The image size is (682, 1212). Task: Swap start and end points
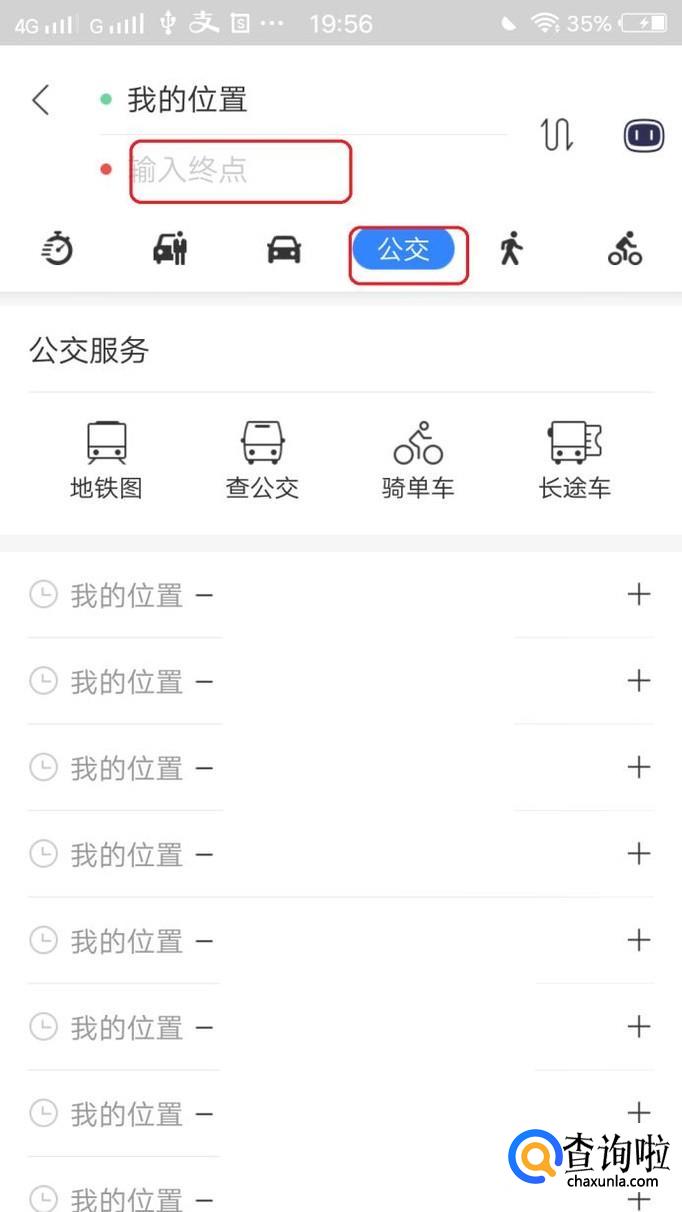pos(557,134)
